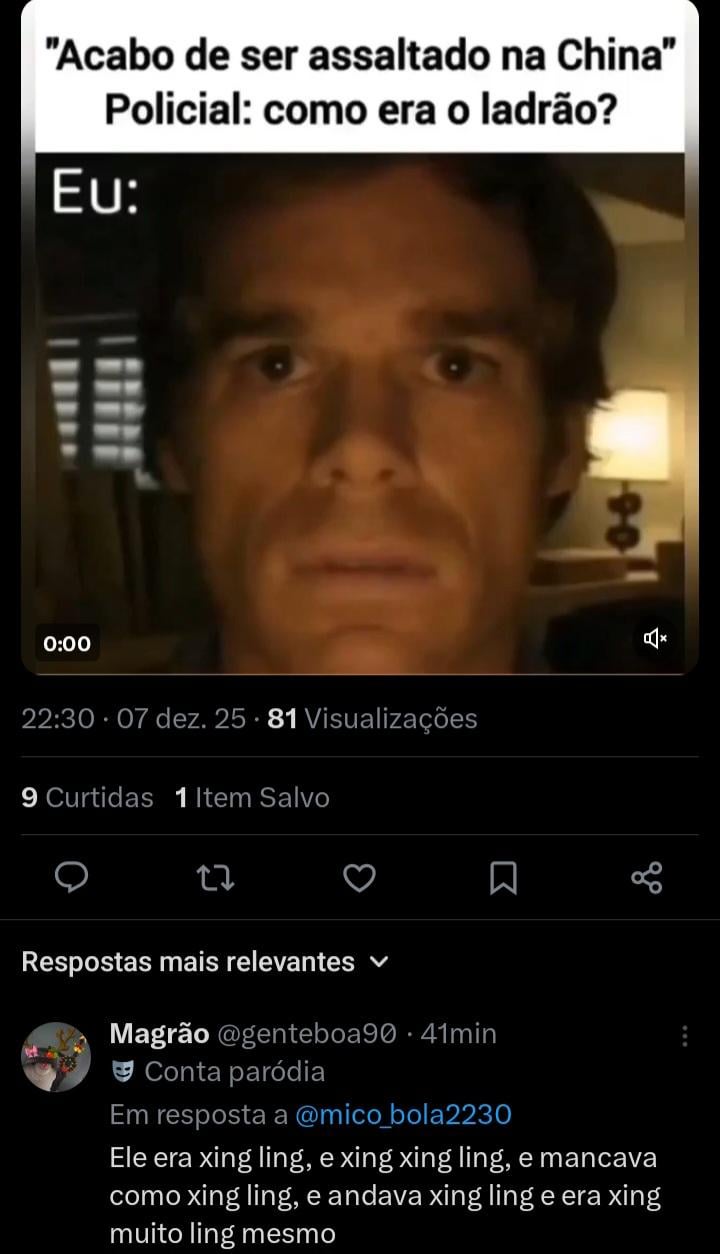
Task: View the 9 Curtidas list
Action: (x=87, y=797)
